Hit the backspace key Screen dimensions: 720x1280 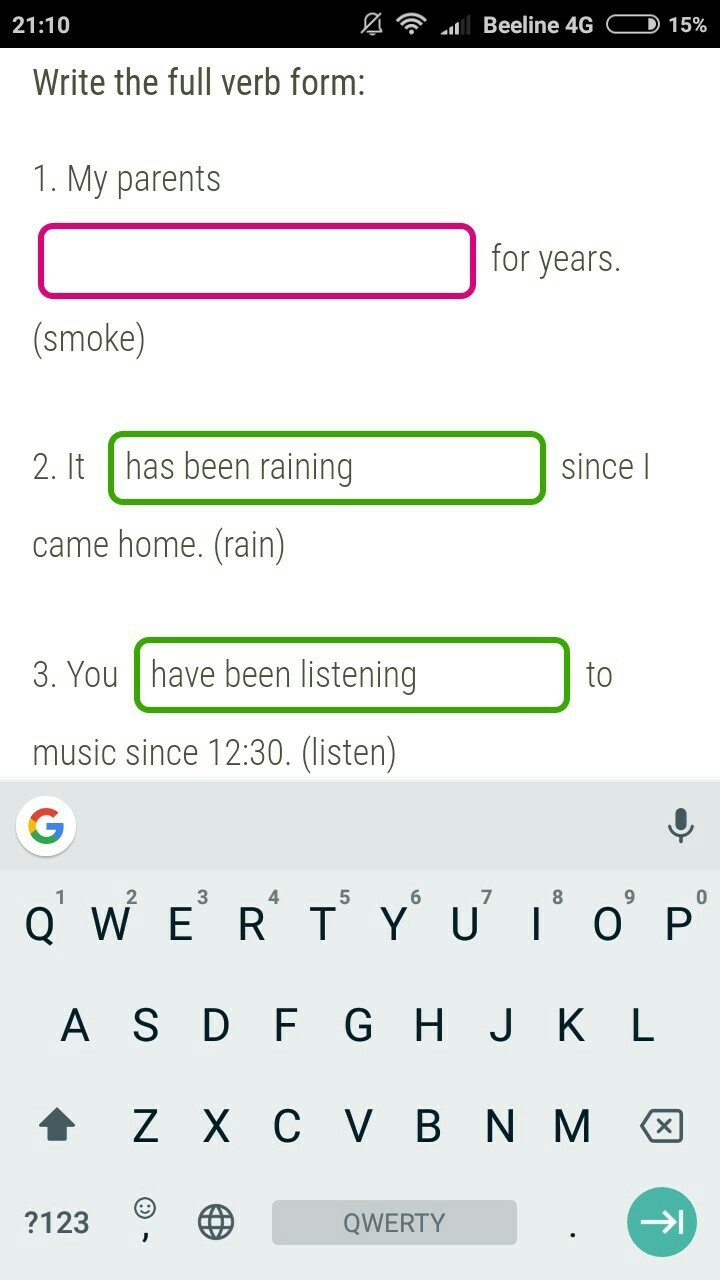[x=661, y=1127]
